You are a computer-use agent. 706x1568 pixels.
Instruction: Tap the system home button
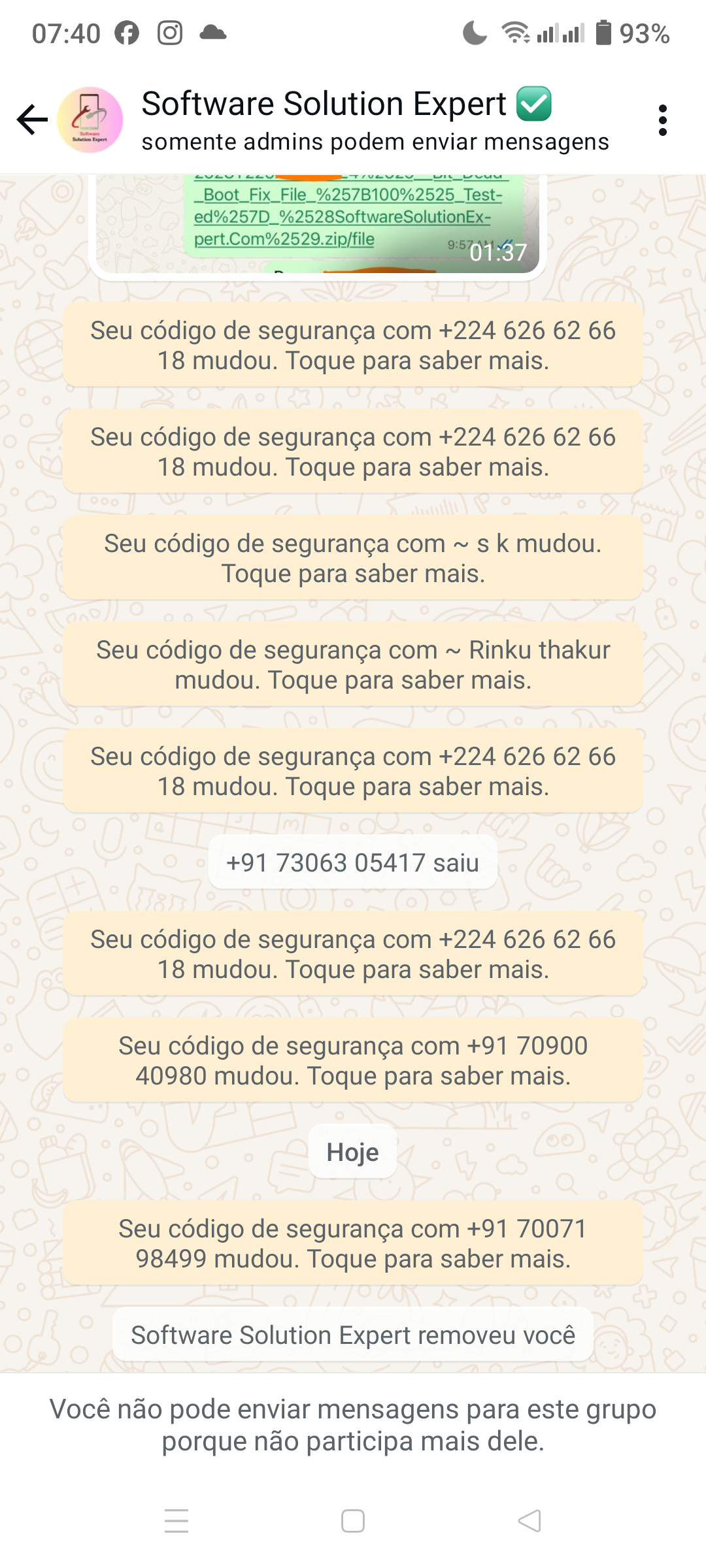353,1521
